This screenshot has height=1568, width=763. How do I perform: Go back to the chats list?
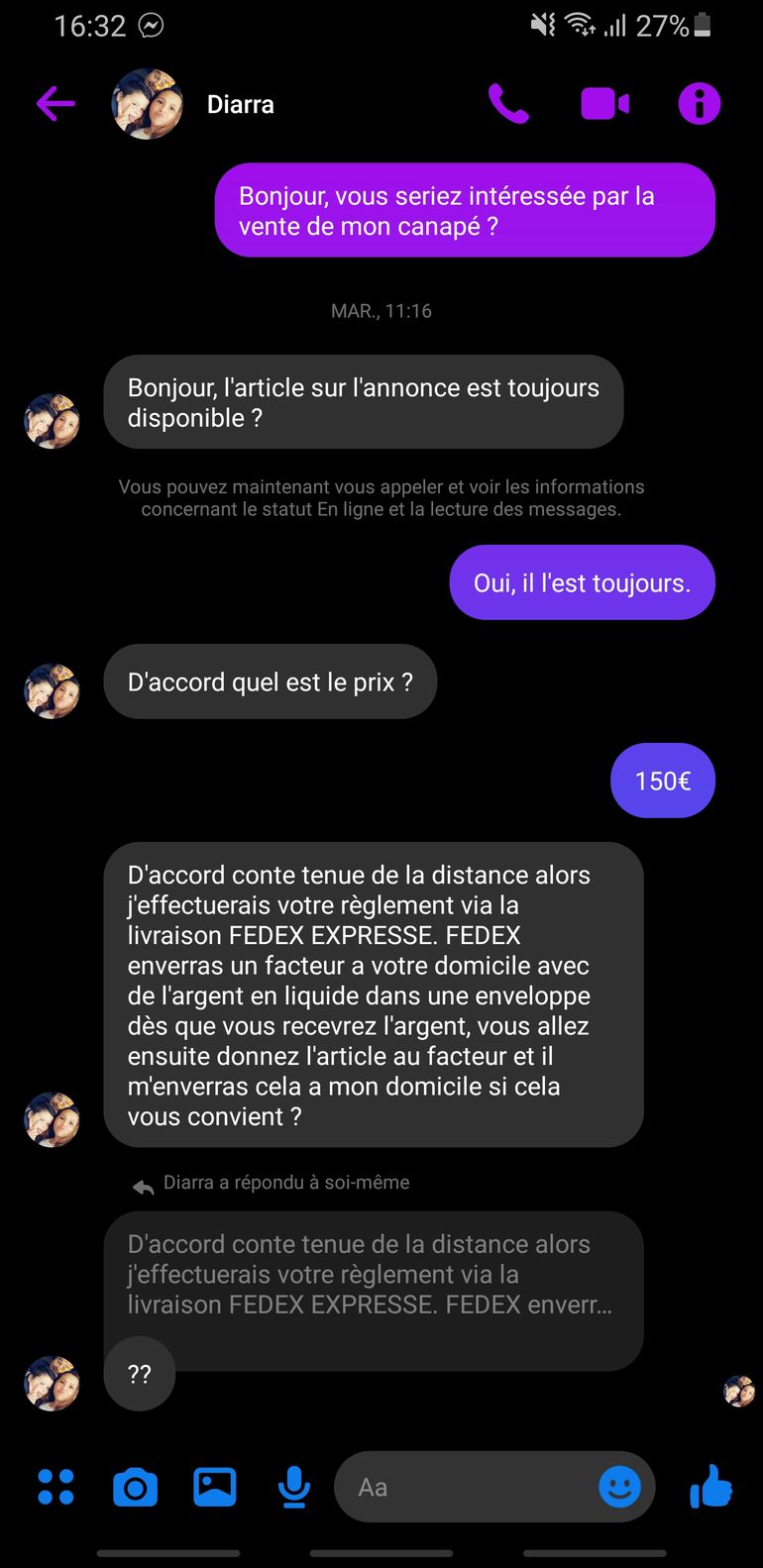[x=55, y=104]
